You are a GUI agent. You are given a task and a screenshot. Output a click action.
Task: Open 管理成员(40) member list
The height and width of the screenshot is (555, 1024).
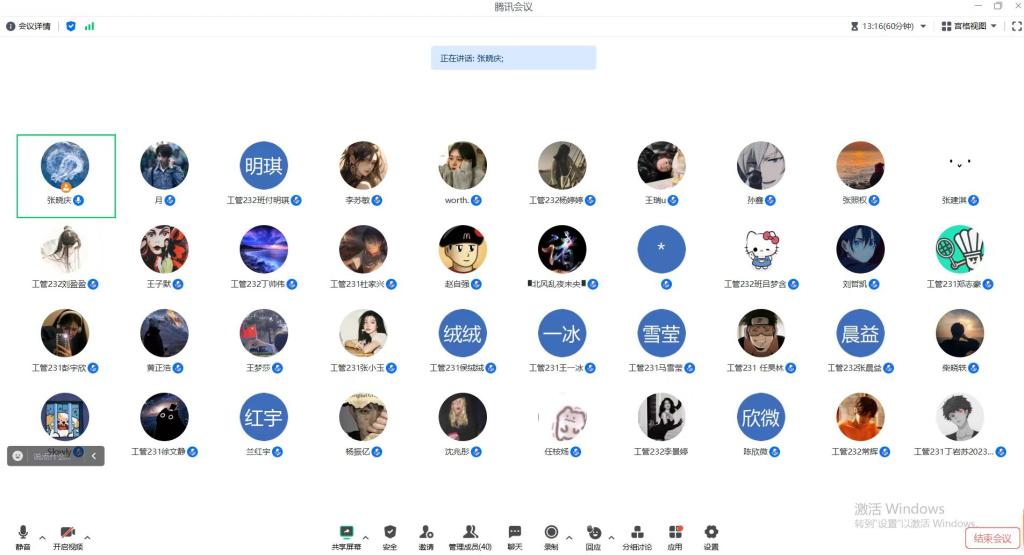pyautogui.click(x=469, y=536)
